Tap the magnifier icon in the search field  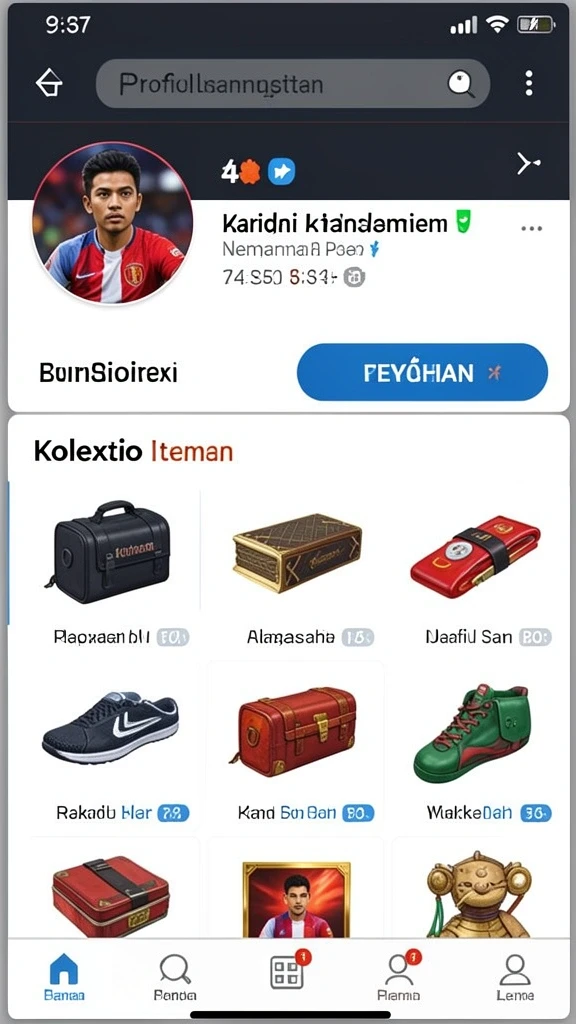click(x=461, y=84)
